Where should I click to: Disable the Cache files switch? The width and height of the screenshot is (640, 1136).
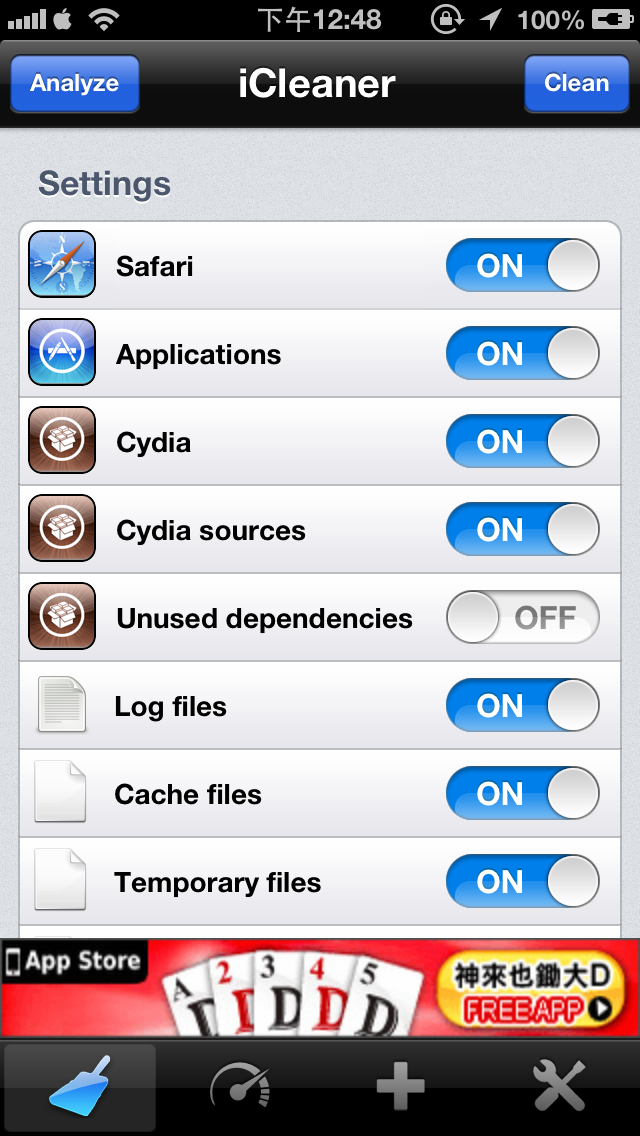point(522,794)
